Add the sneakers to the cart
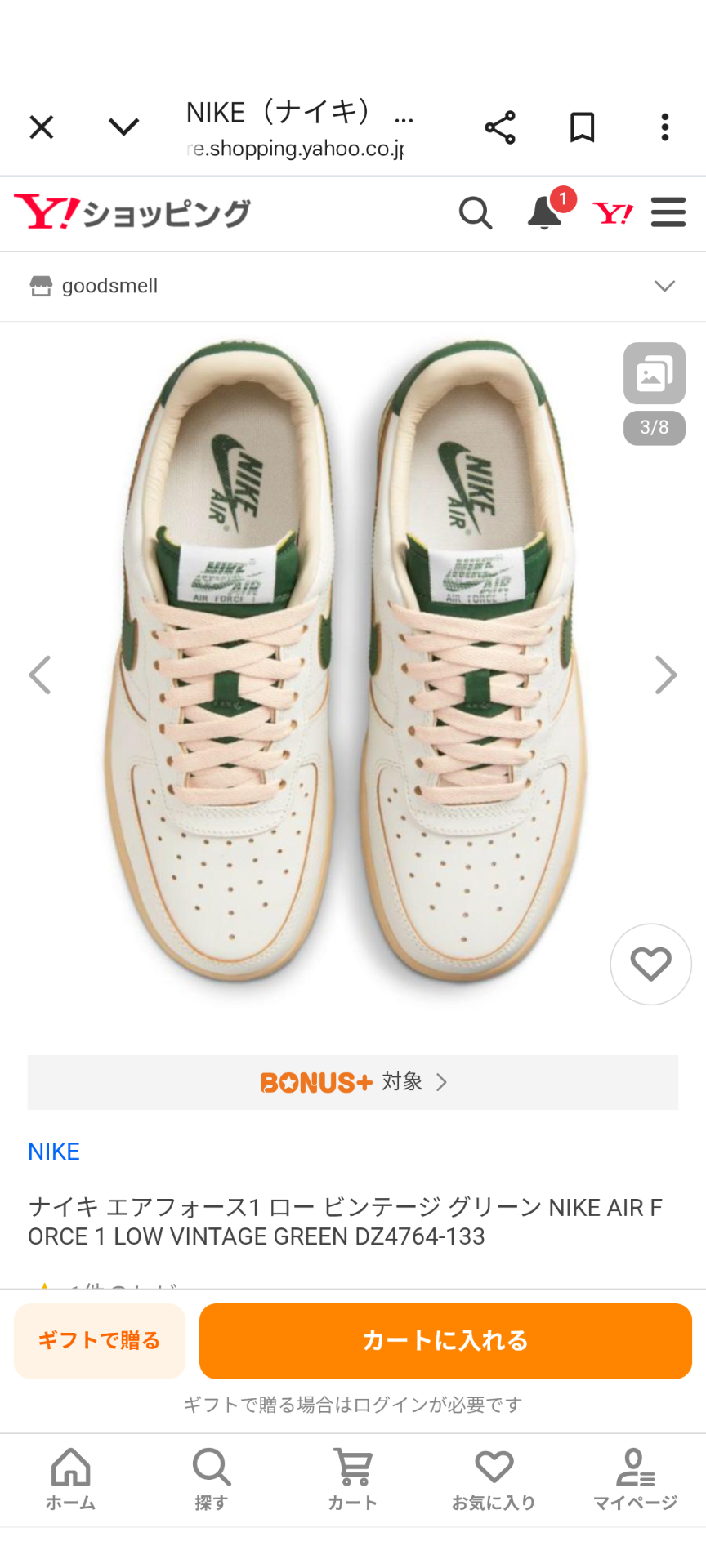Screen dimensions: 706x1568 point(446,1341)
